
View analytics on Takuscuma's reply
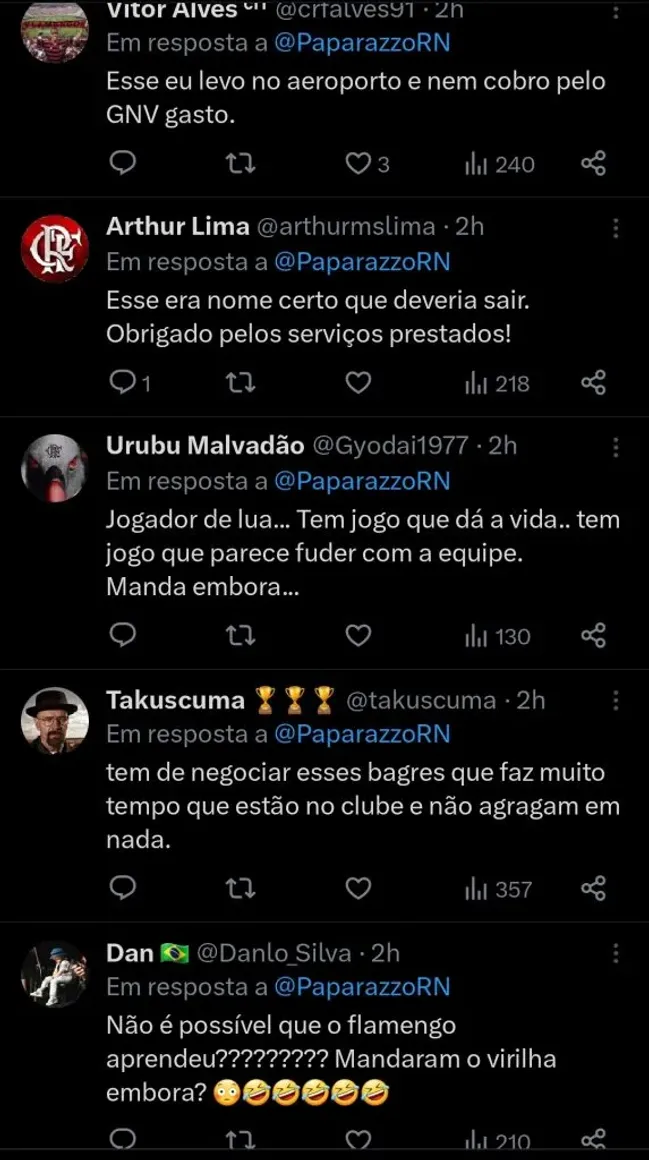pos(498,889)
